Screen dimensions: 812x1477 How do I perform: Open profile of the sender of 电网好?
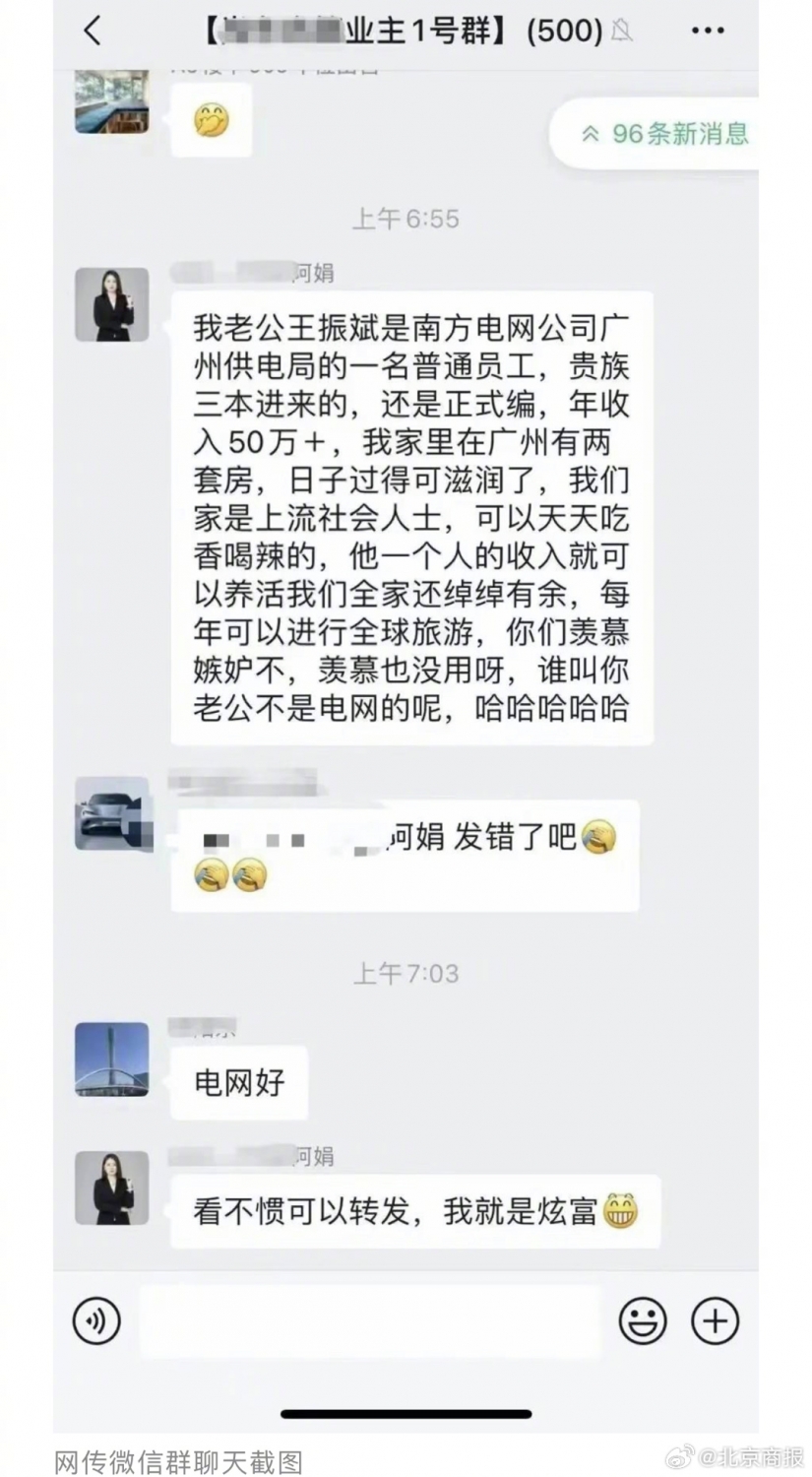[x=112, y=1059]
